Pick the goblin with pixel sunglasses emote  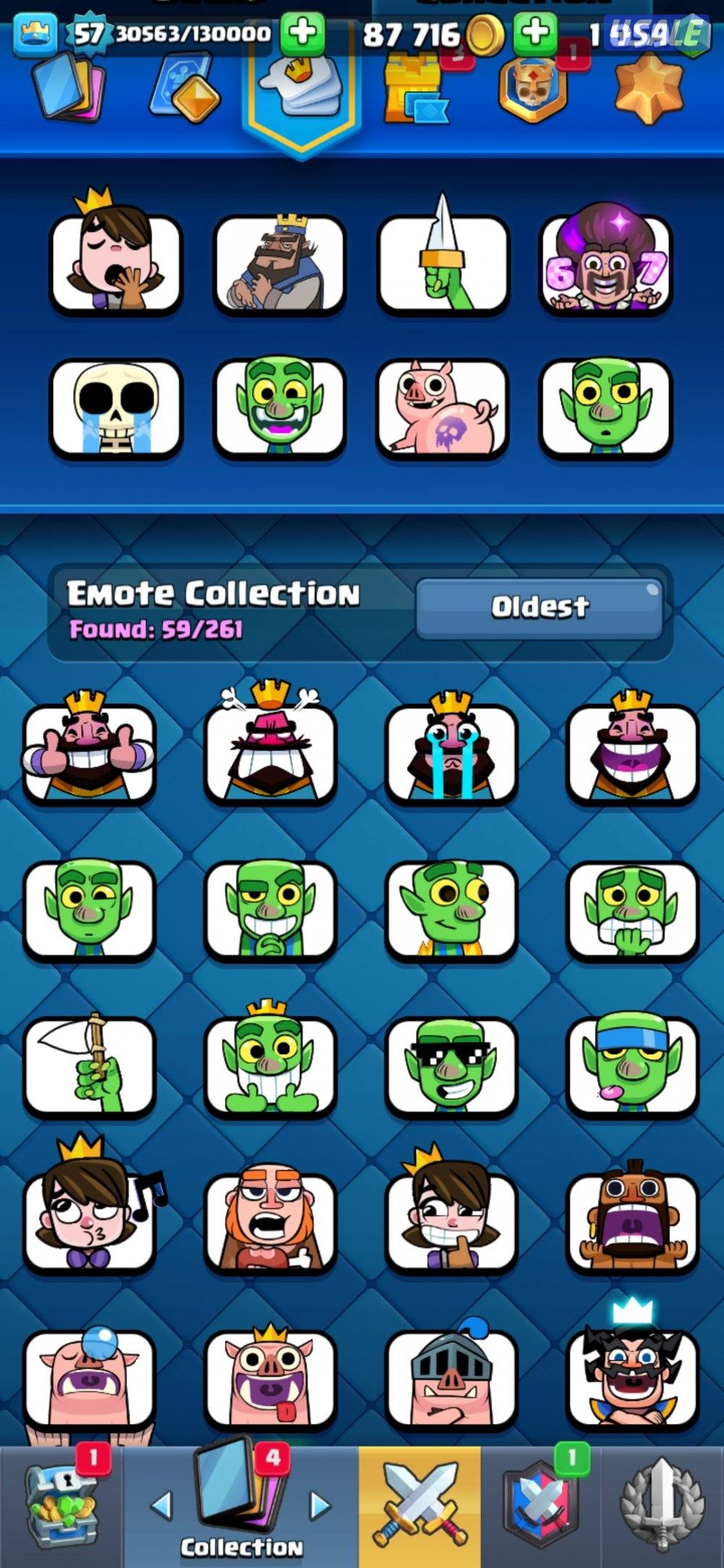(451, 1066)
